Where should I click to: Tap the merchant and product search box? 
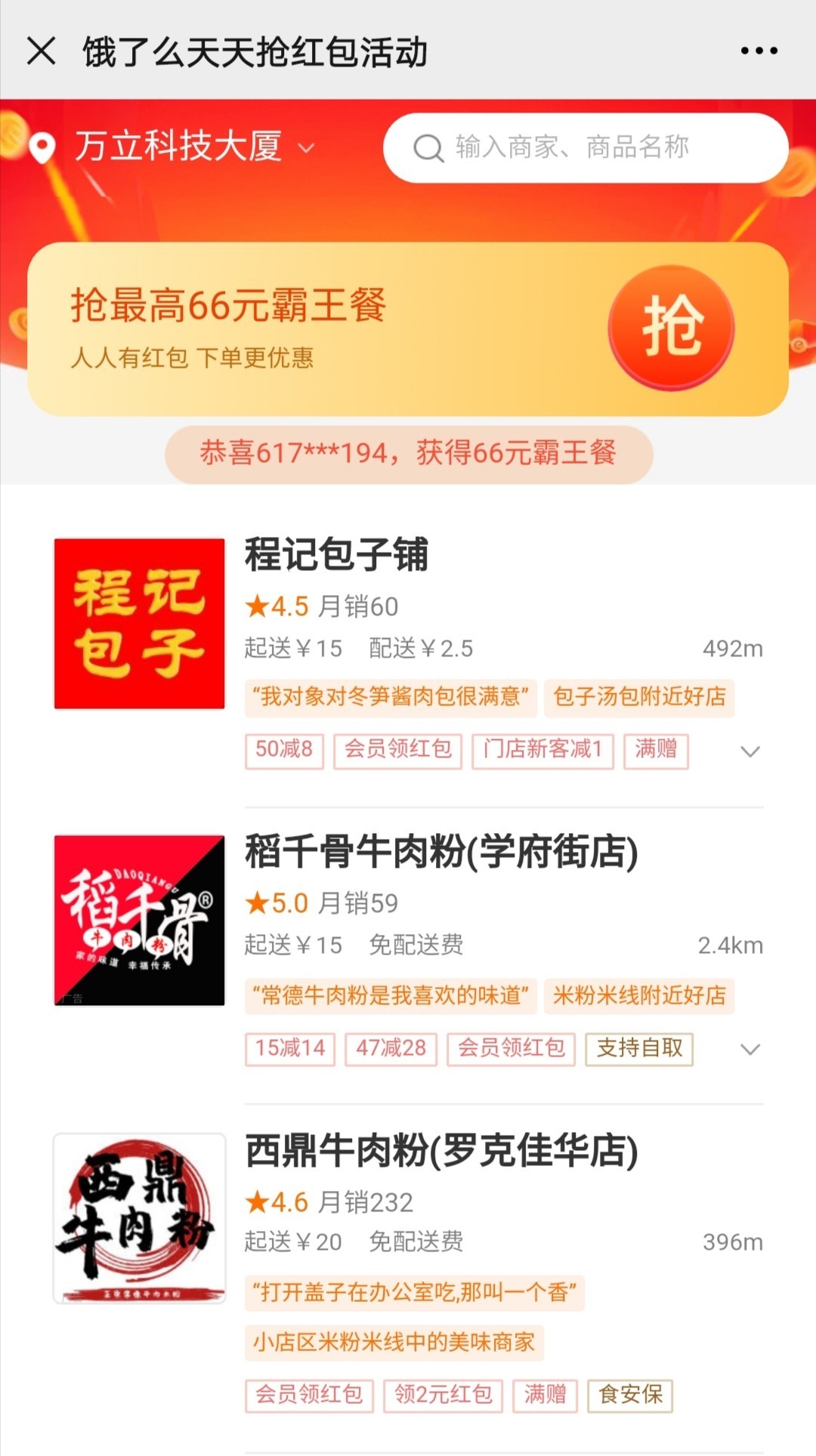coord(586,148)
